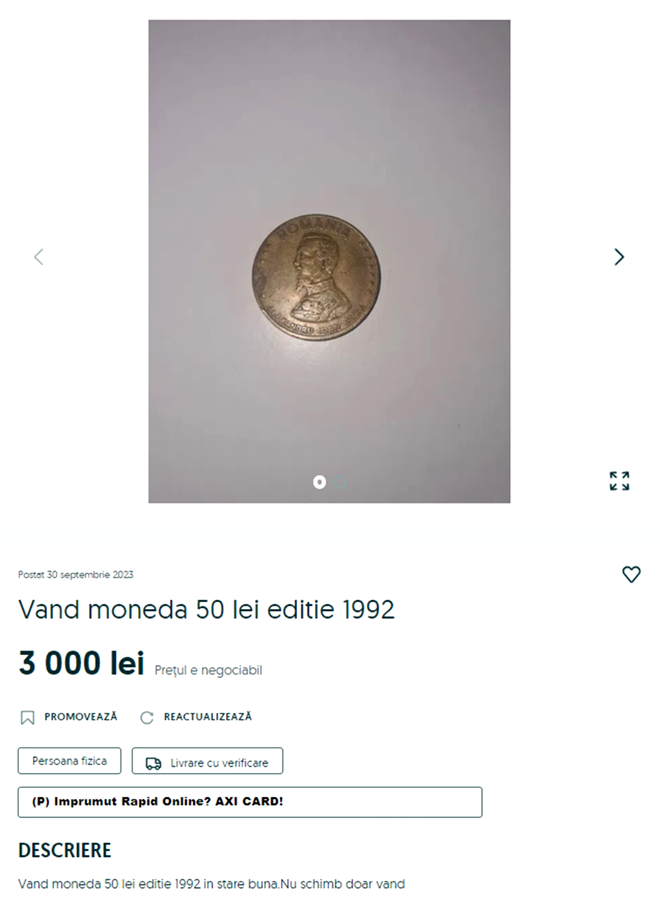Refresh the ad with Reactualizează
This screenshot has height=905, width=660.
(x=196, y=717)
